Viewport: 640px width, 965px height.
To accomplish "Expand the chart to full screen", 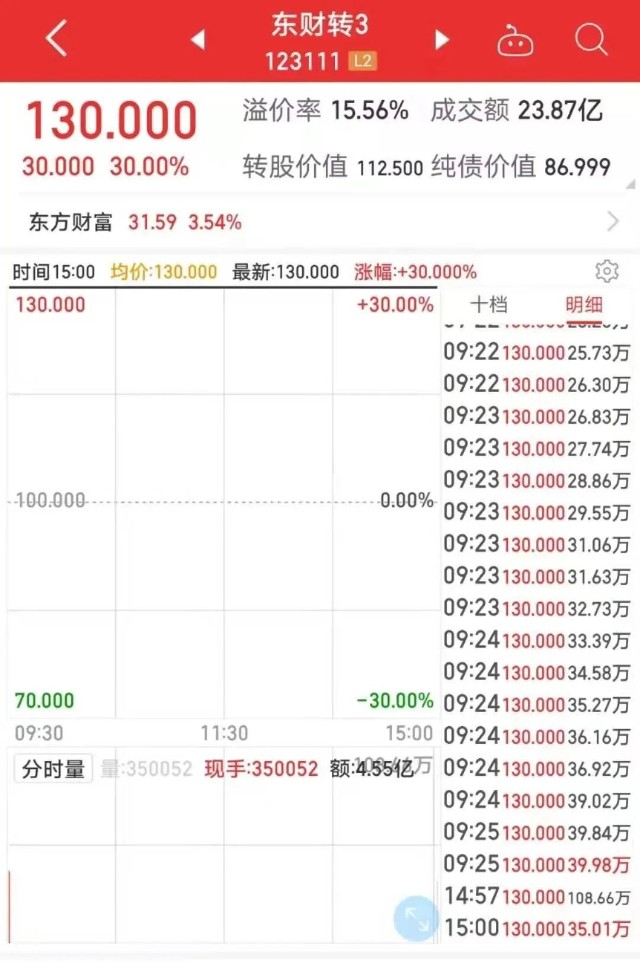I will [415, 918].
